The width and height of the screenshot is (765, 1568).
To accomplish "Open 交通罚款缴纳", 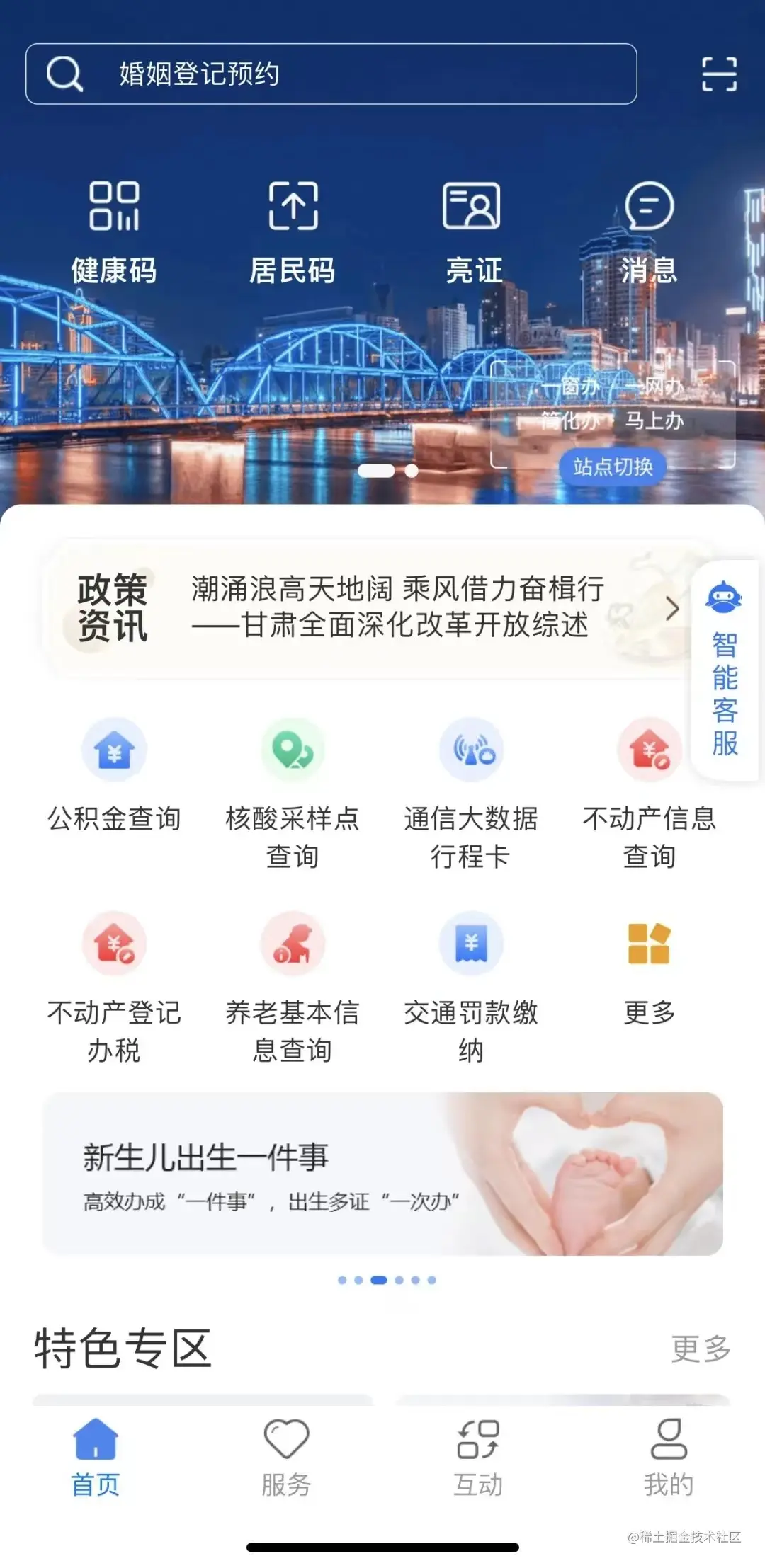I will click(x=471, y=985).
